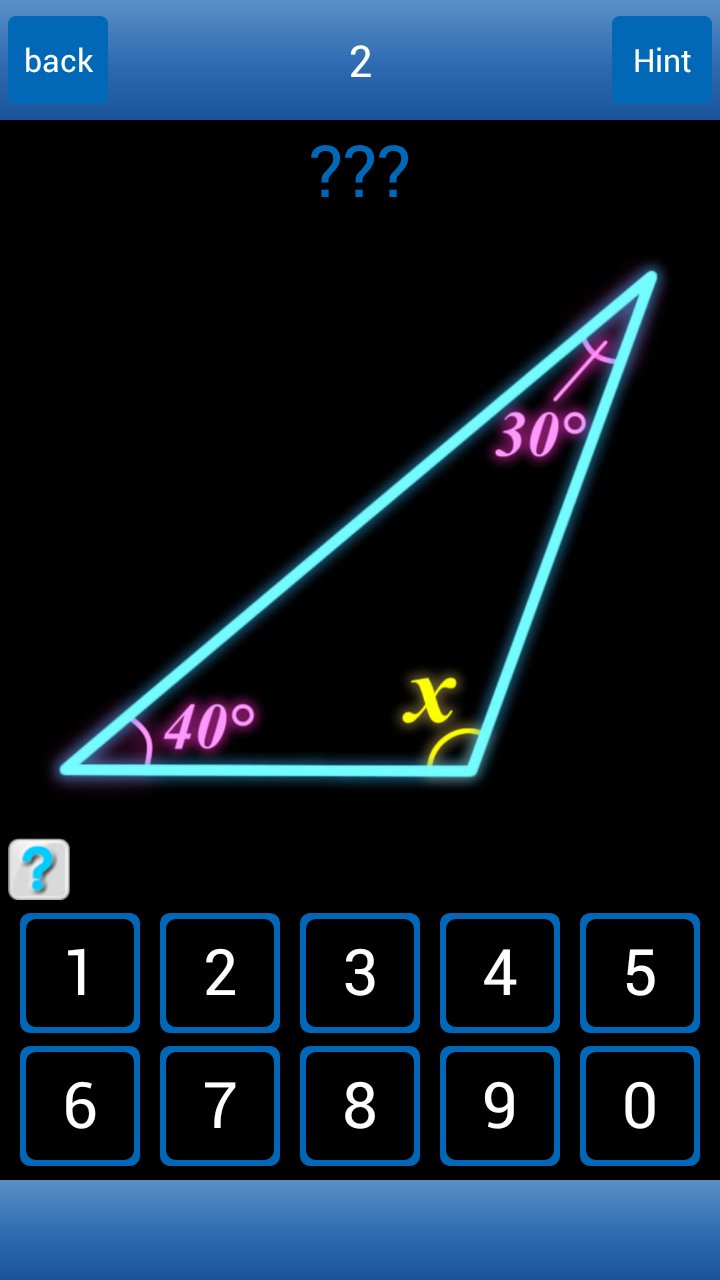The image size is (720, 1280).
Task: Enter digit 2 on the keypad
Action: pos(220,972)
